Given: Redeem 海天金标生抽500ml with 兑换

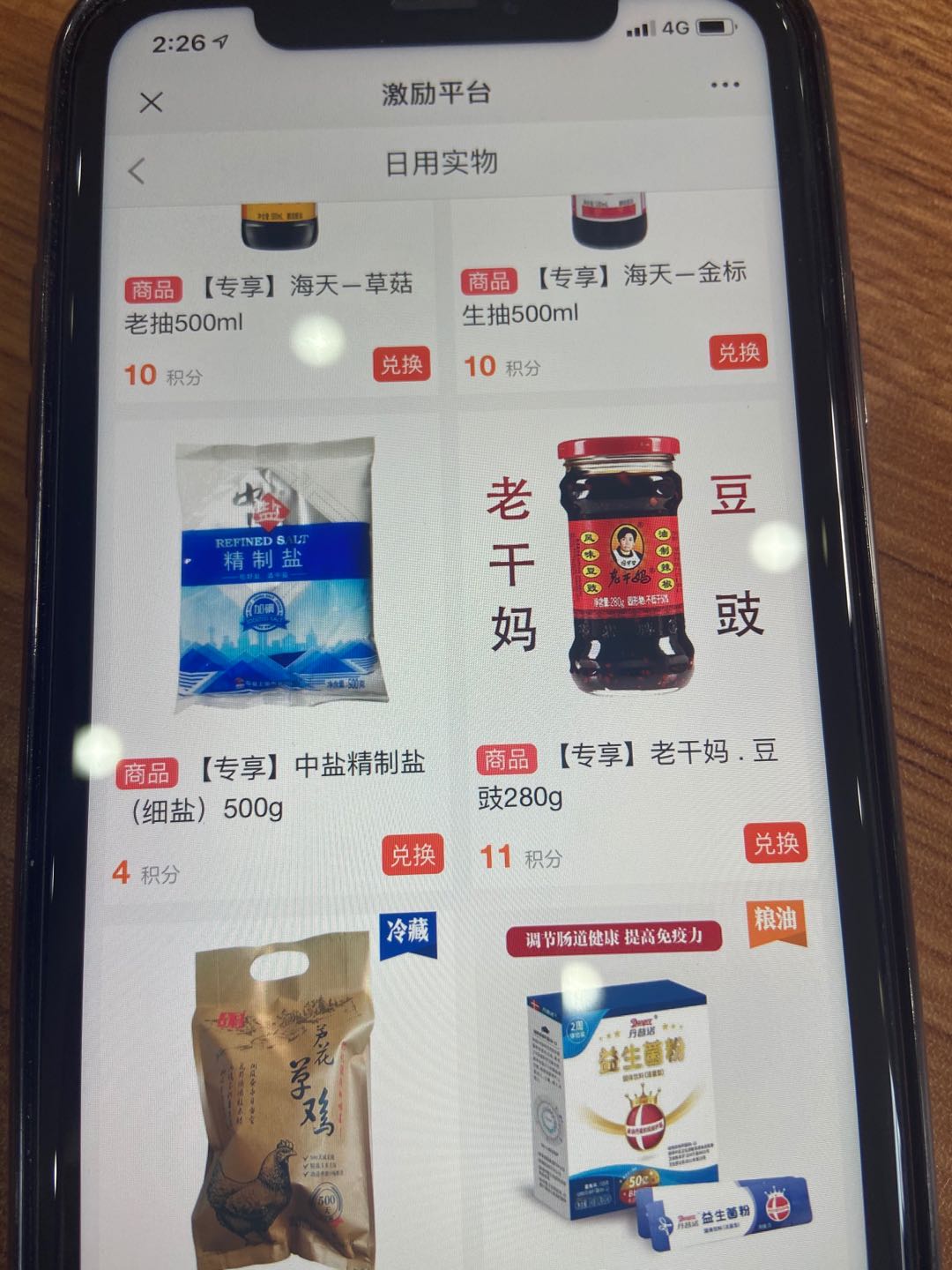Looking at the screenshot, I should (738, 353).
